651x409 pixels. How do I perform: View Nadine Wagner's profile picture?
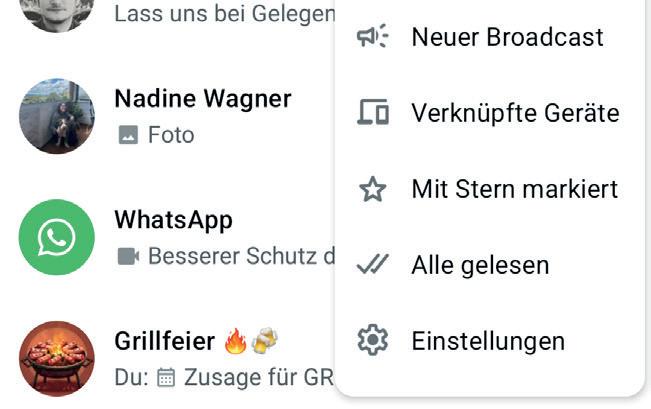click(x=57, y=116)
